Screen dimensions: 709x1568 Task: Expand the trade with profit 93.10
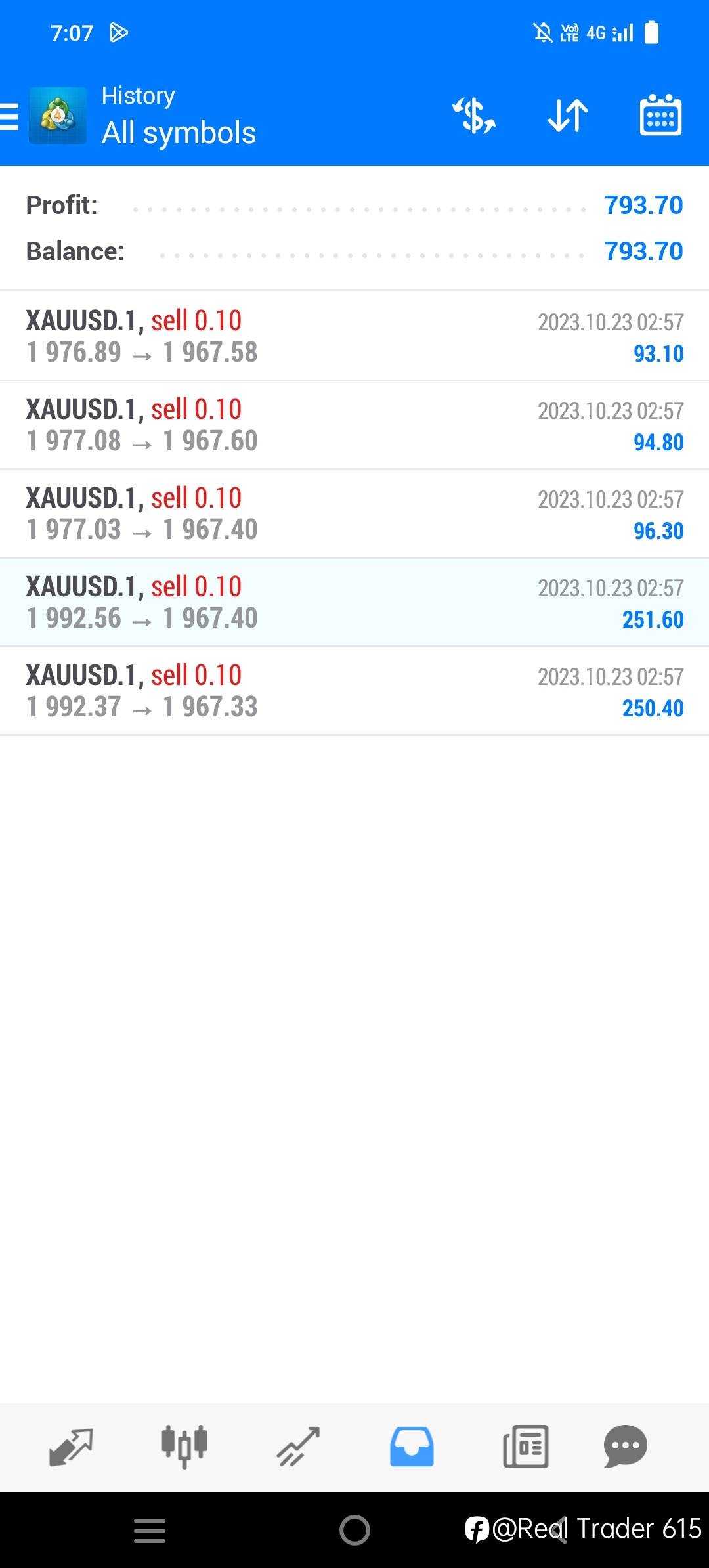tap(354, 336)
